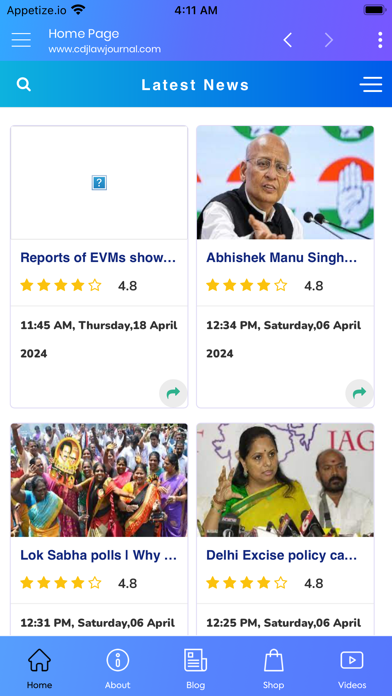Switch to the Videos tab
This screenshot has height=696, width=392.
pyautogui.click(x=352, y=668)
